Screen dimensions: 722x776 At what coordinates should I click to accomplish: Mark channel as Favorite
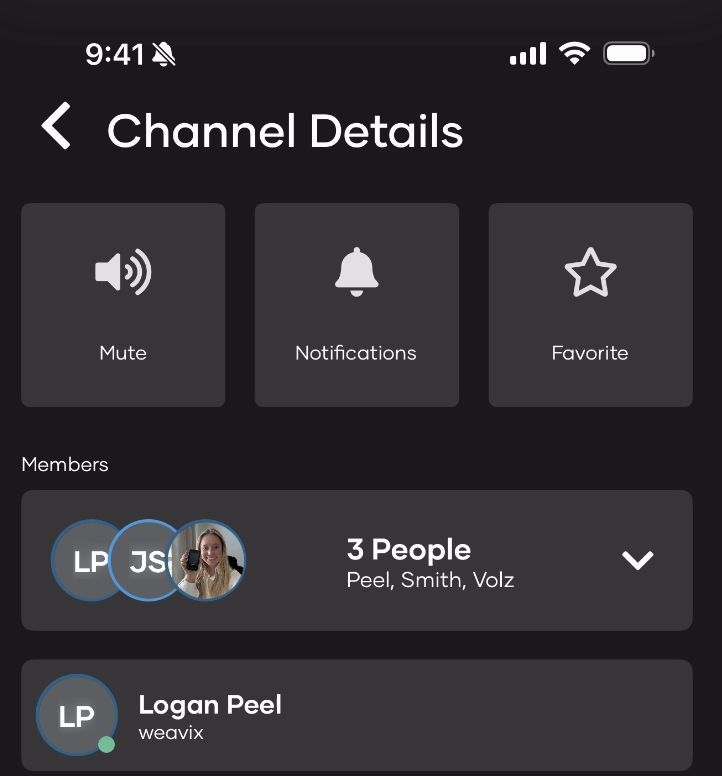coord(590,305)
